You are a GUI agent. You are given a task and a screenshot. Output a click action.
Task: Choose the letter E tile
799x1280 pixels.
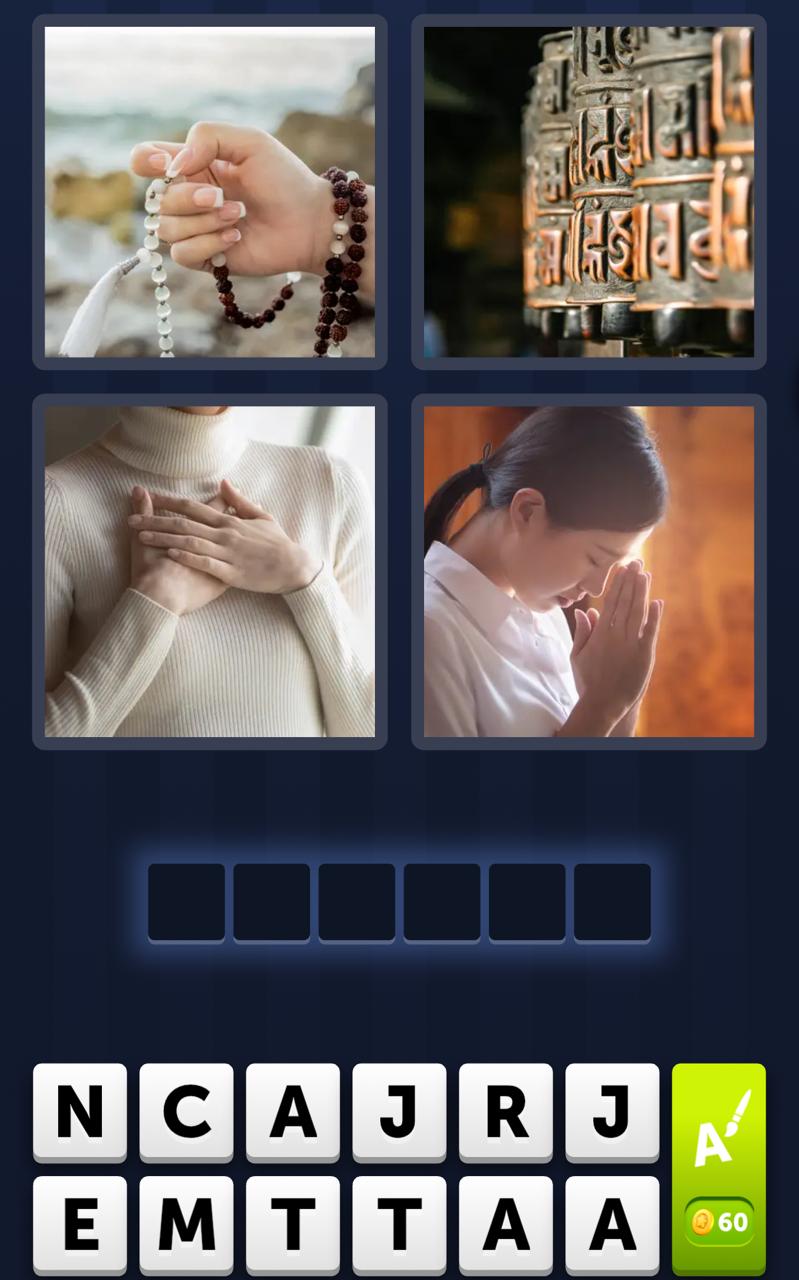80,1222
